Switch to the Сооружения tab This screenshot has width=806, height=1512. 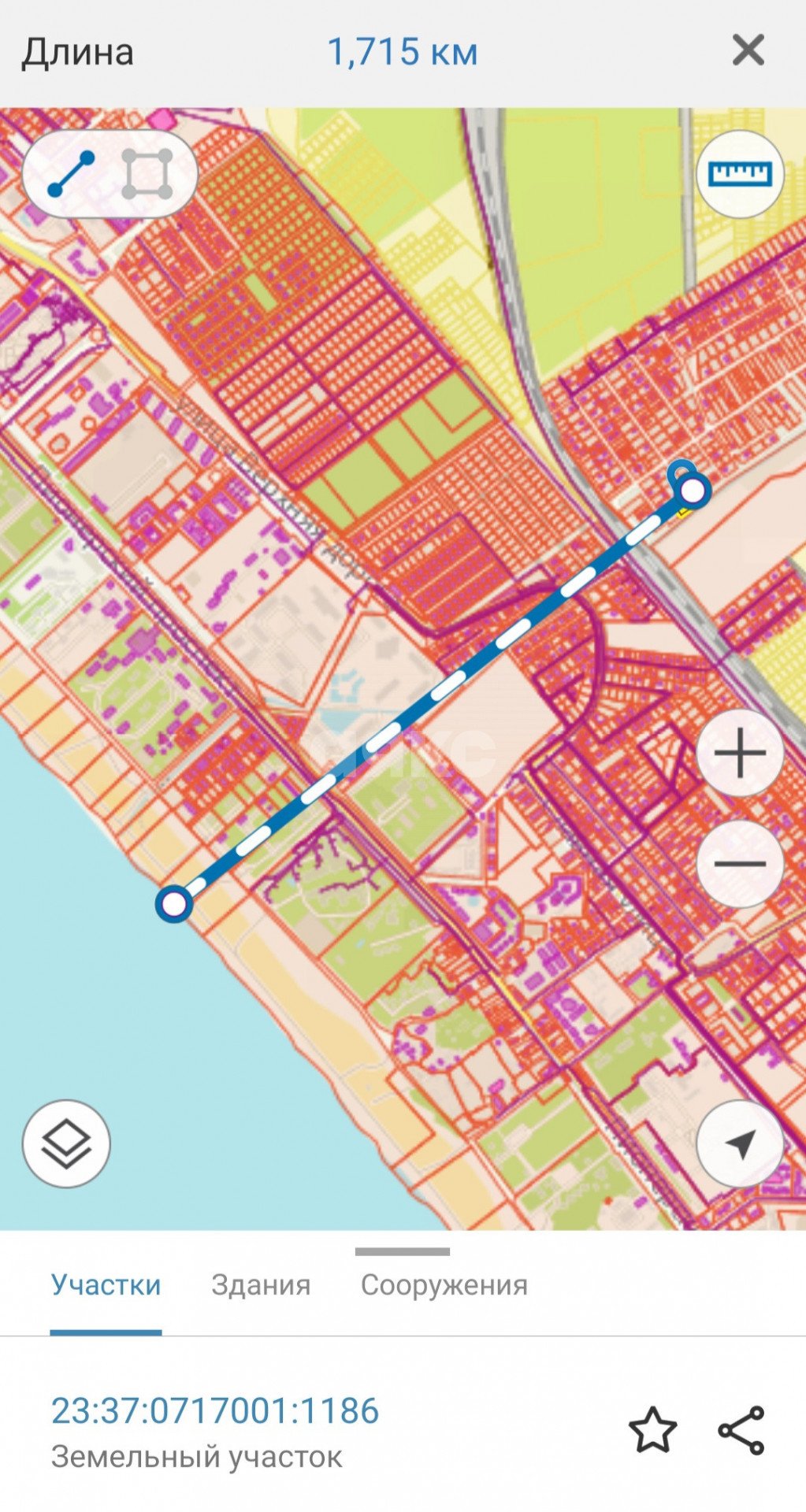444,1286
